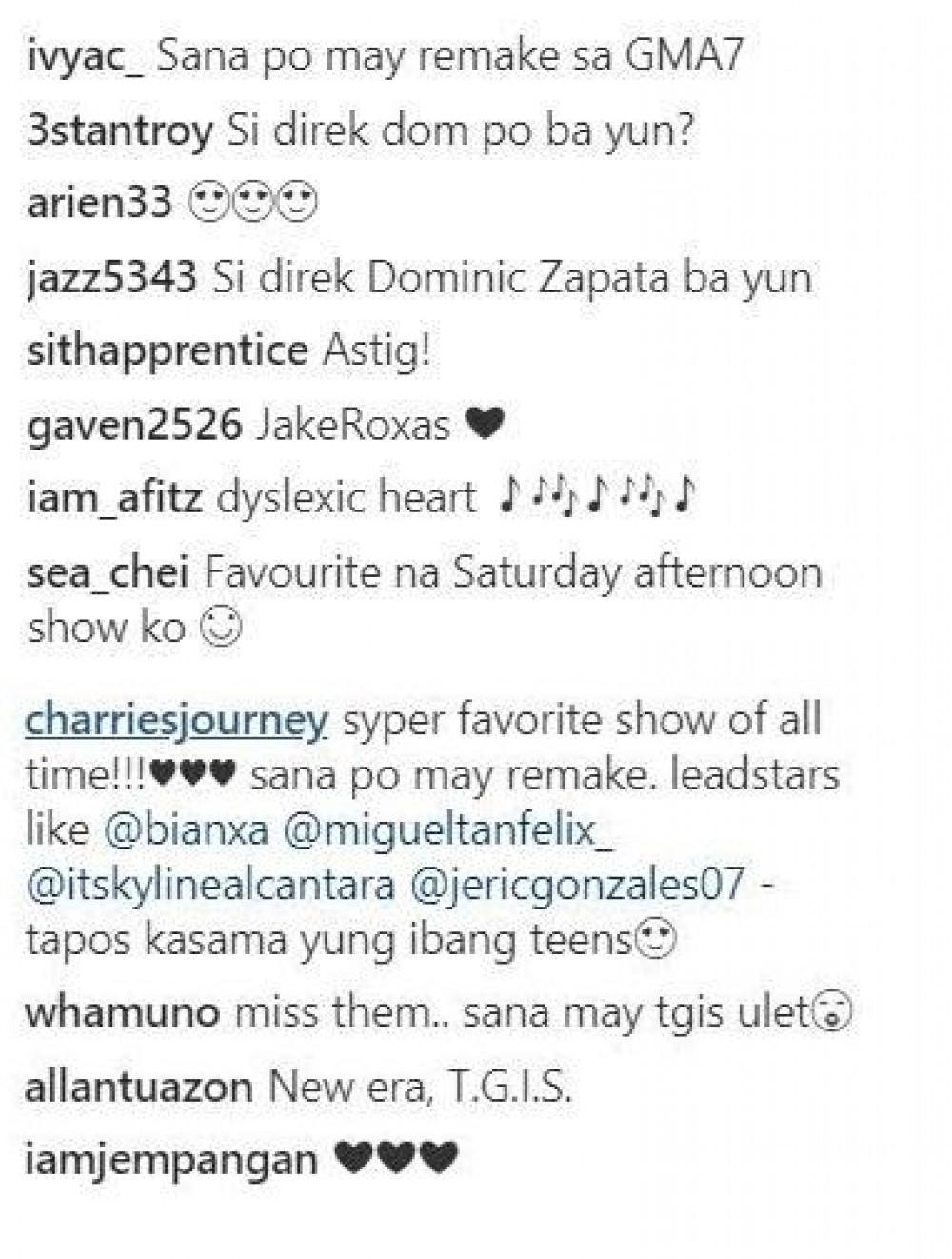Open arien33's profile

[99, 203]
